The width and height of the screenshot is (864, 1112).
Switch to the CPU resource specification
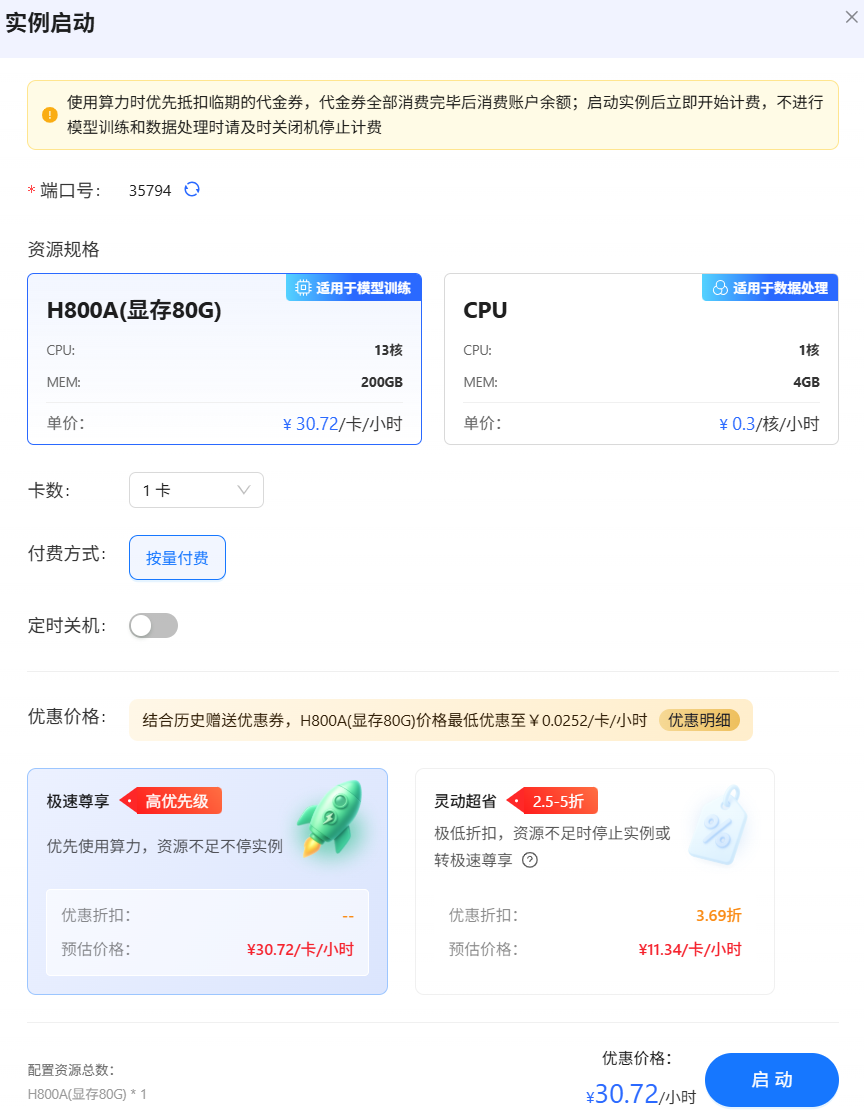(x=640, y=360)
